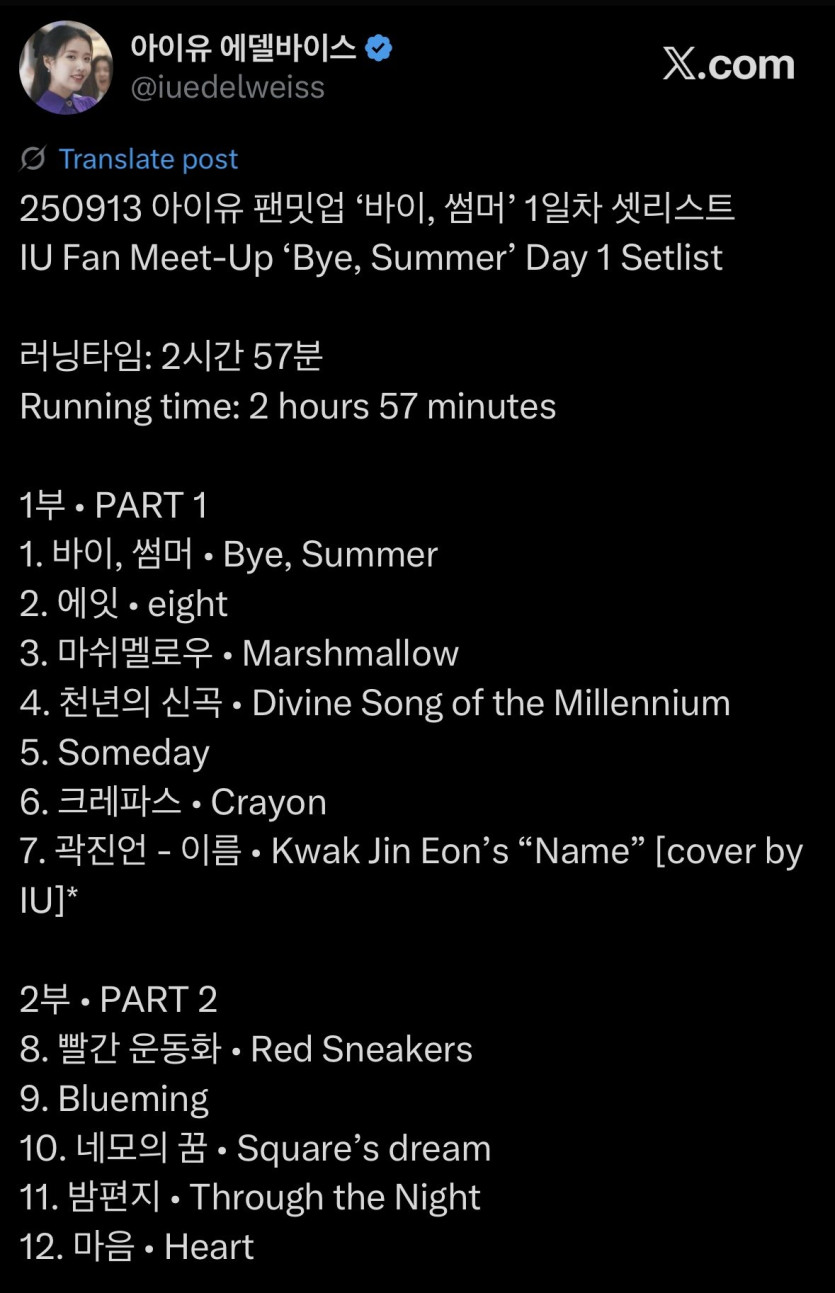The height and width of the screenshot is (1293, 835).
Task: Tap the Translate post link
Action: [148, 159]
